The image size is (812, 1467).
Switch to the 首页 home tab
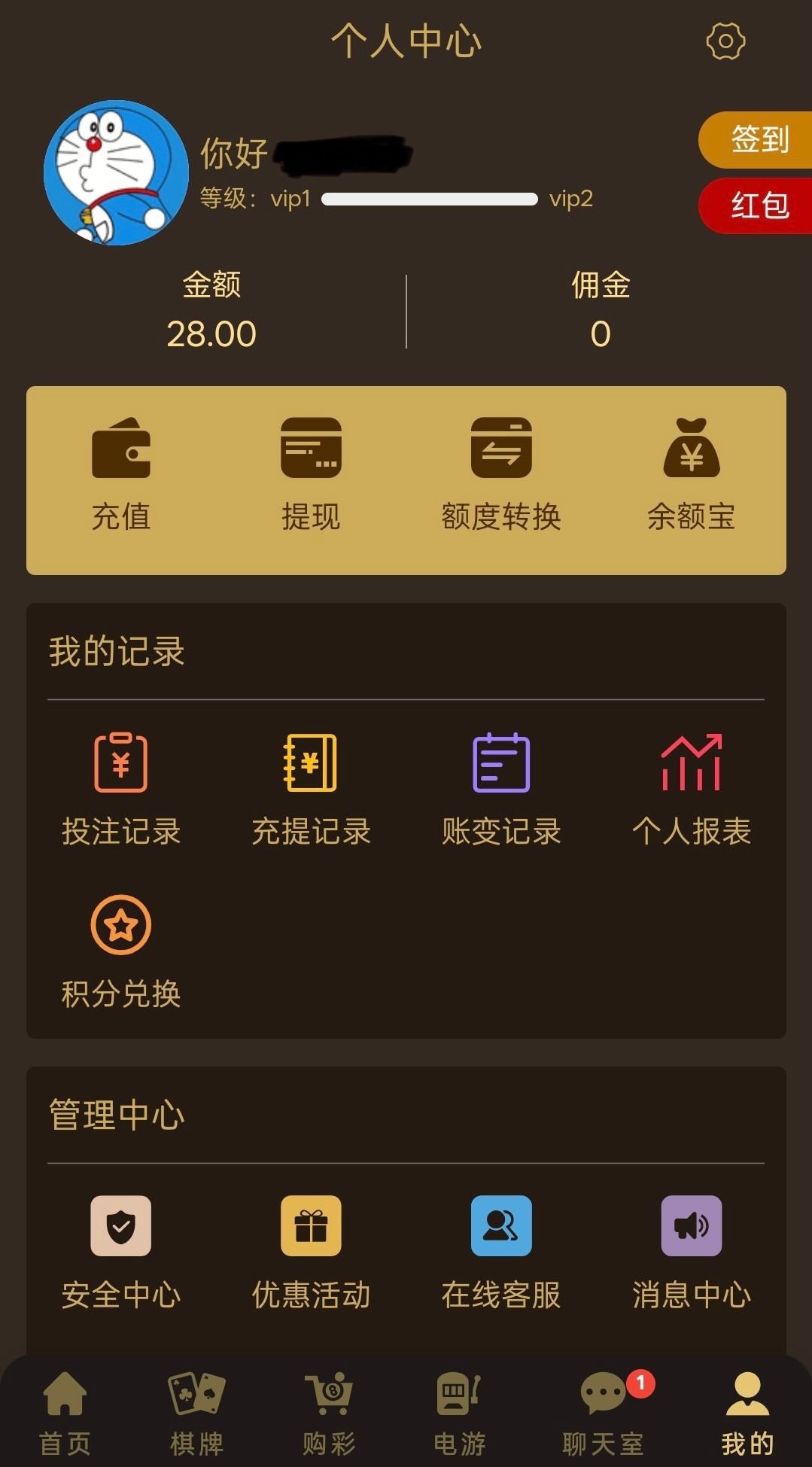[x=65, y=1413]
